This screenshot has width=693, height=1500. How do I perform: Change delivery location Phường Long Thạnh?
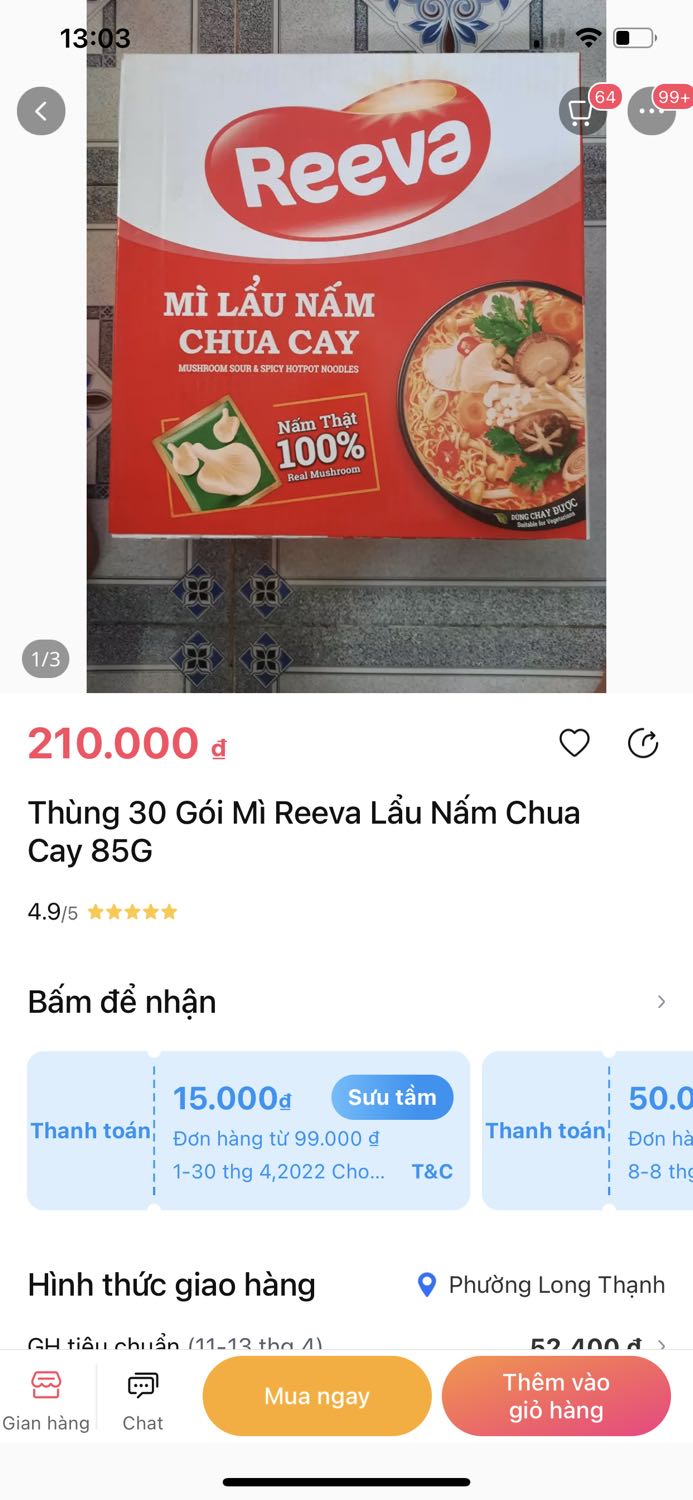click(x=541, y=1285)
